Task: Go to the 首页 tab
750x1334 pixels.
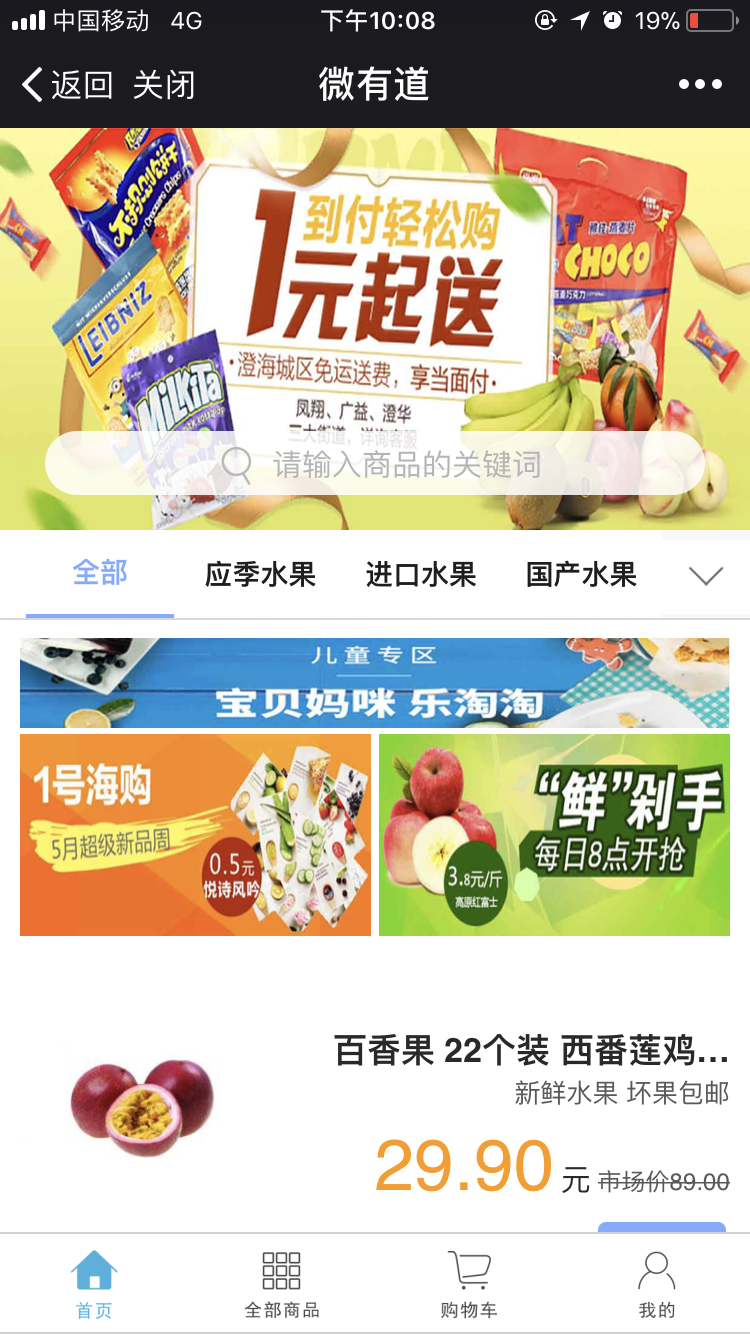Action: [x=94, y=1284]
